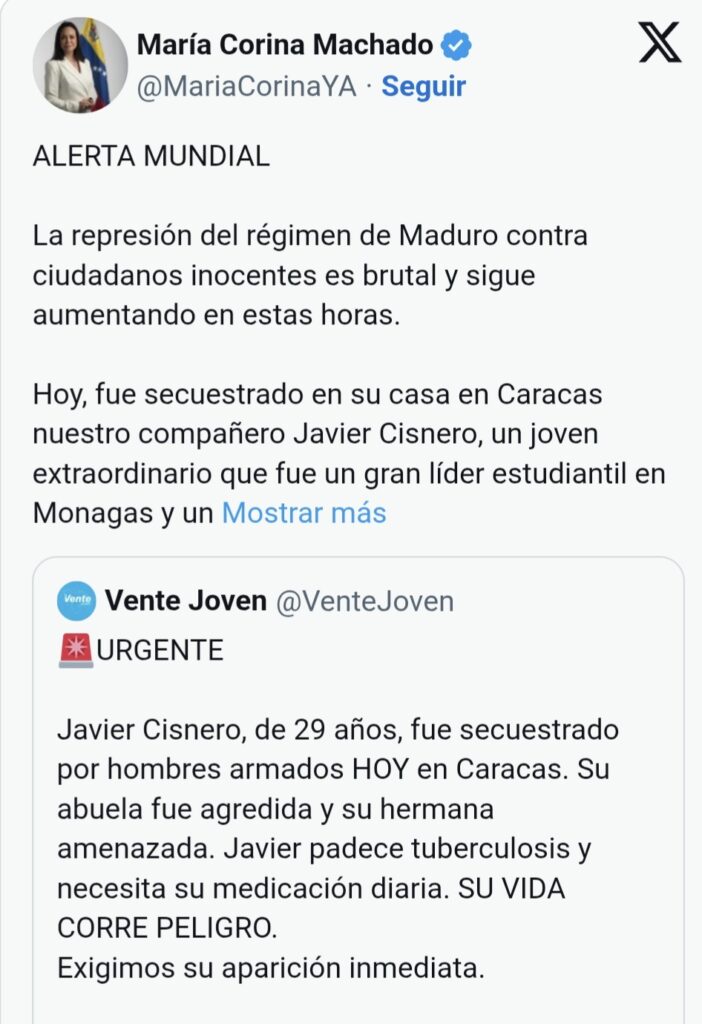Expand the post with Mostrar más
This screenshot has width=702, height=1024.
point(303,513)
